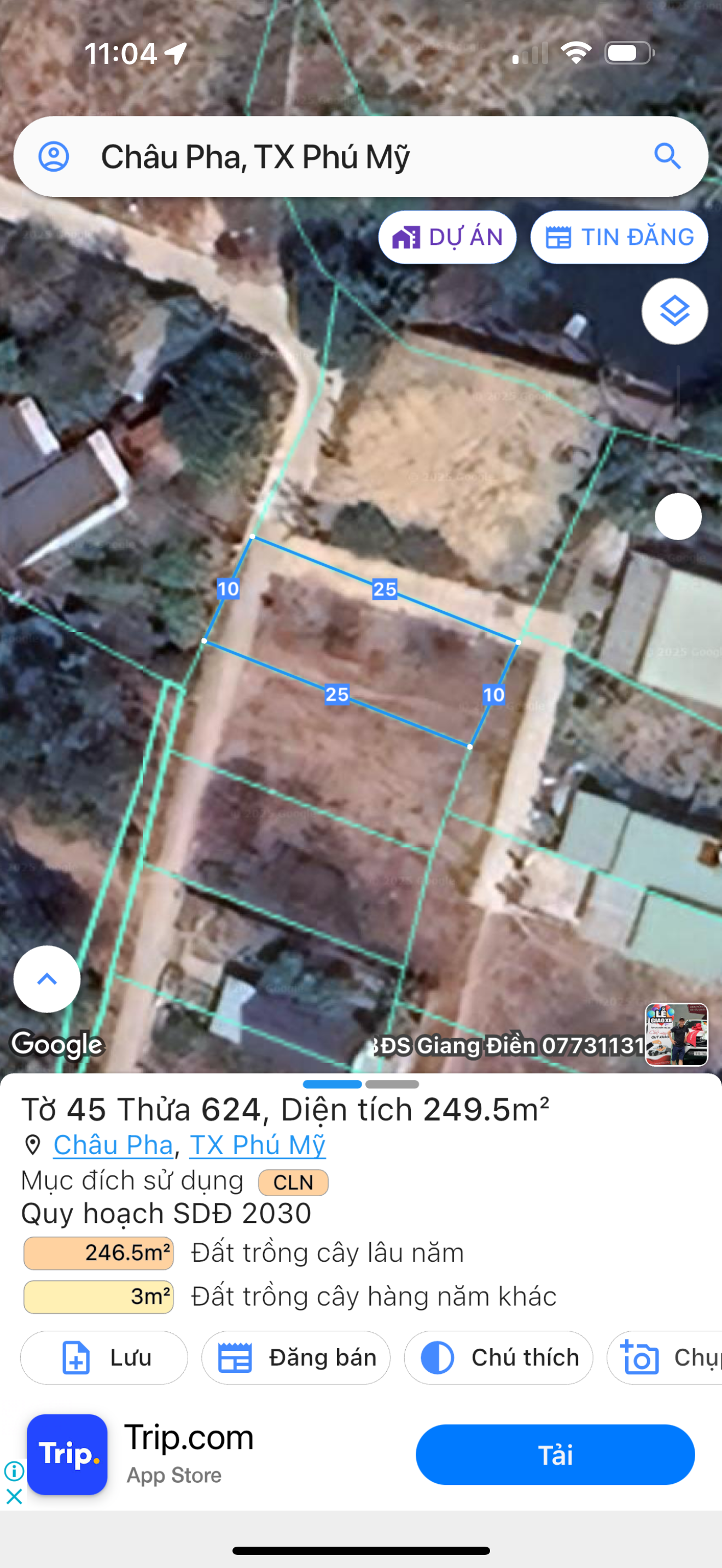Edit the Châu Pha location search field
This screenshot has width=722, height=1568.
pos(360,156)
